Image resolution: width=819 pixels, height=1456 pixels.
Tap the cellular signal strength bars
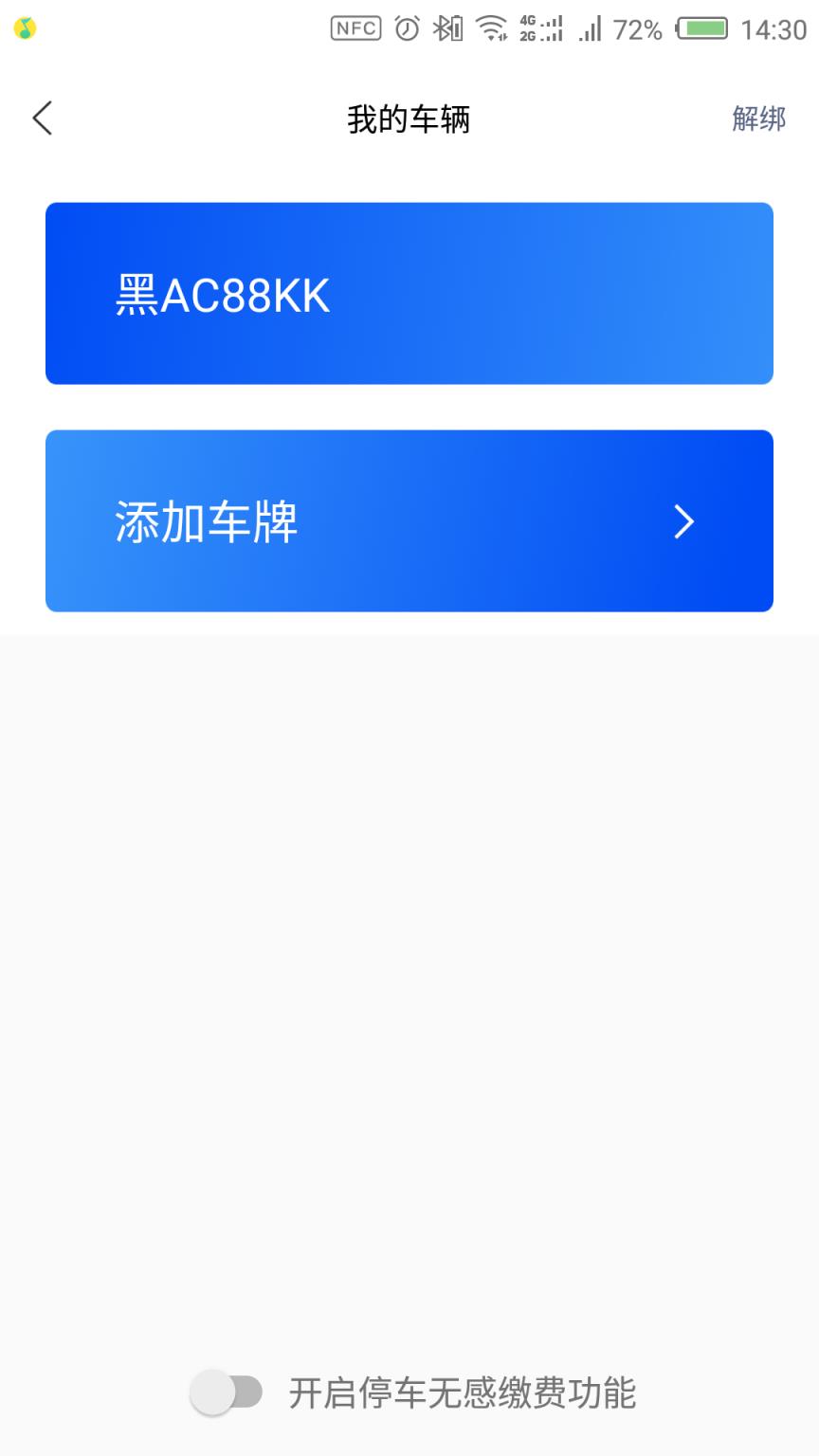(x=588, y=28)
